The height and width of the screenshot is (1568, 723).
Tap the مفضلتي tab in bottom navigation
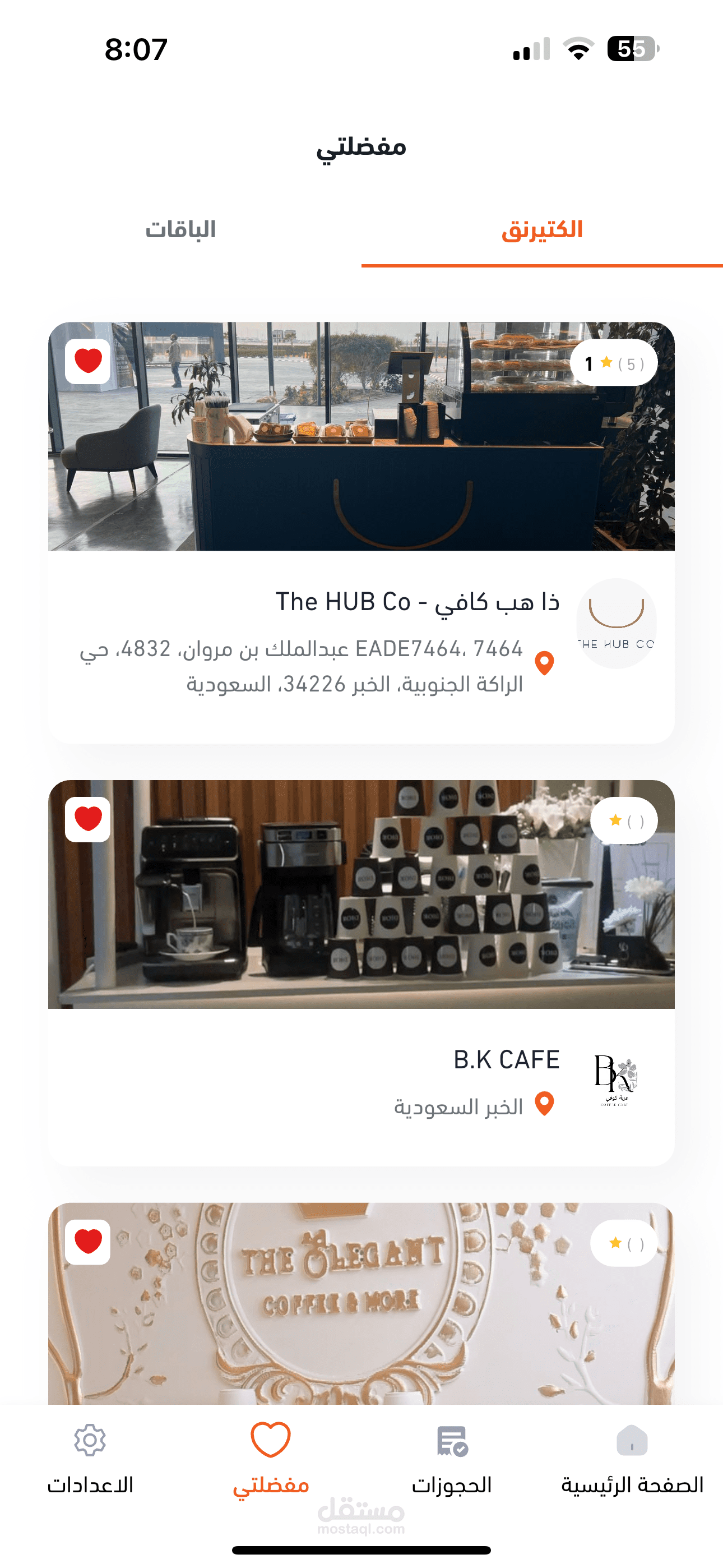(271, 1459)
